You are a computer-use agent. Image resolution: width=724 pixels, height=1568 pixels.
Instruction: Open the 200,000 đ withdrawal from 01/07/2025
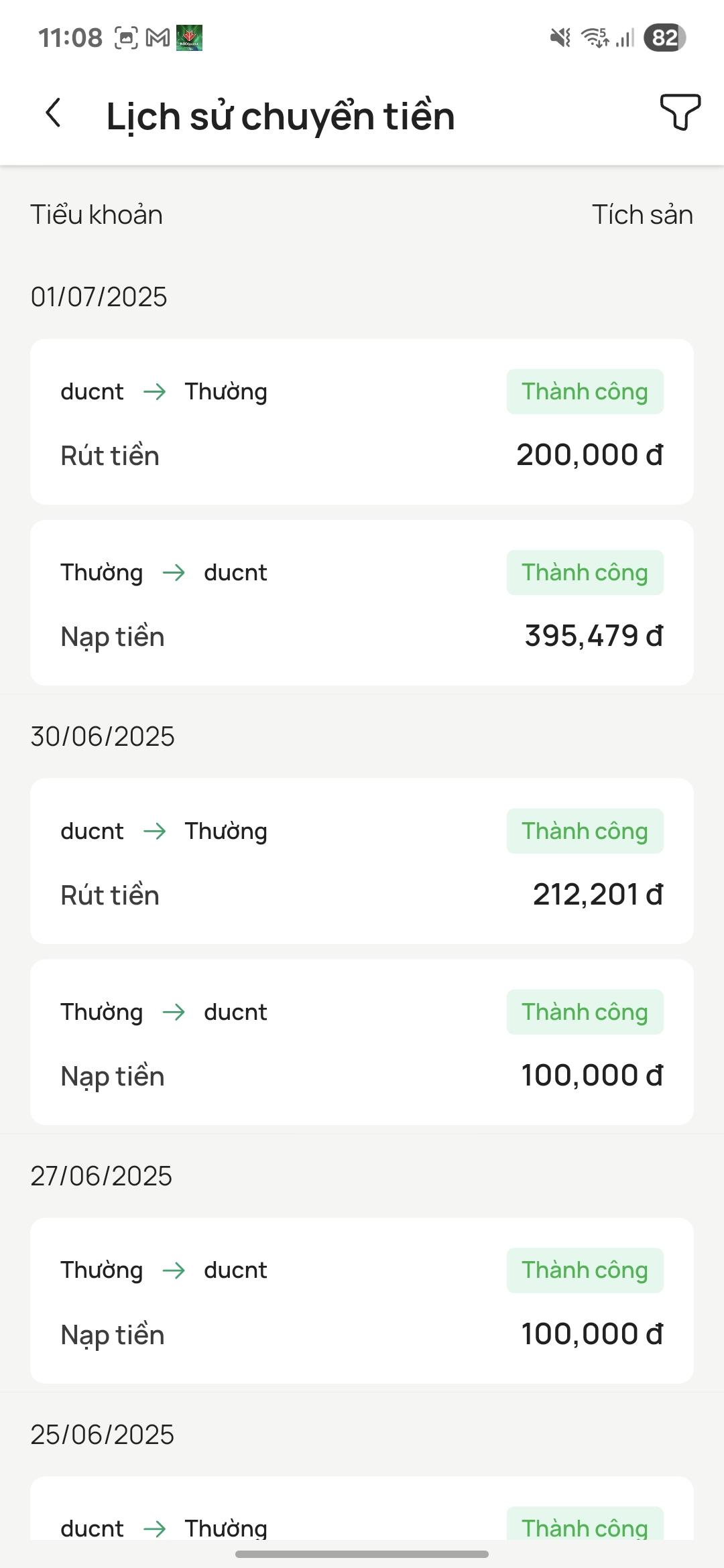[362, 422]
